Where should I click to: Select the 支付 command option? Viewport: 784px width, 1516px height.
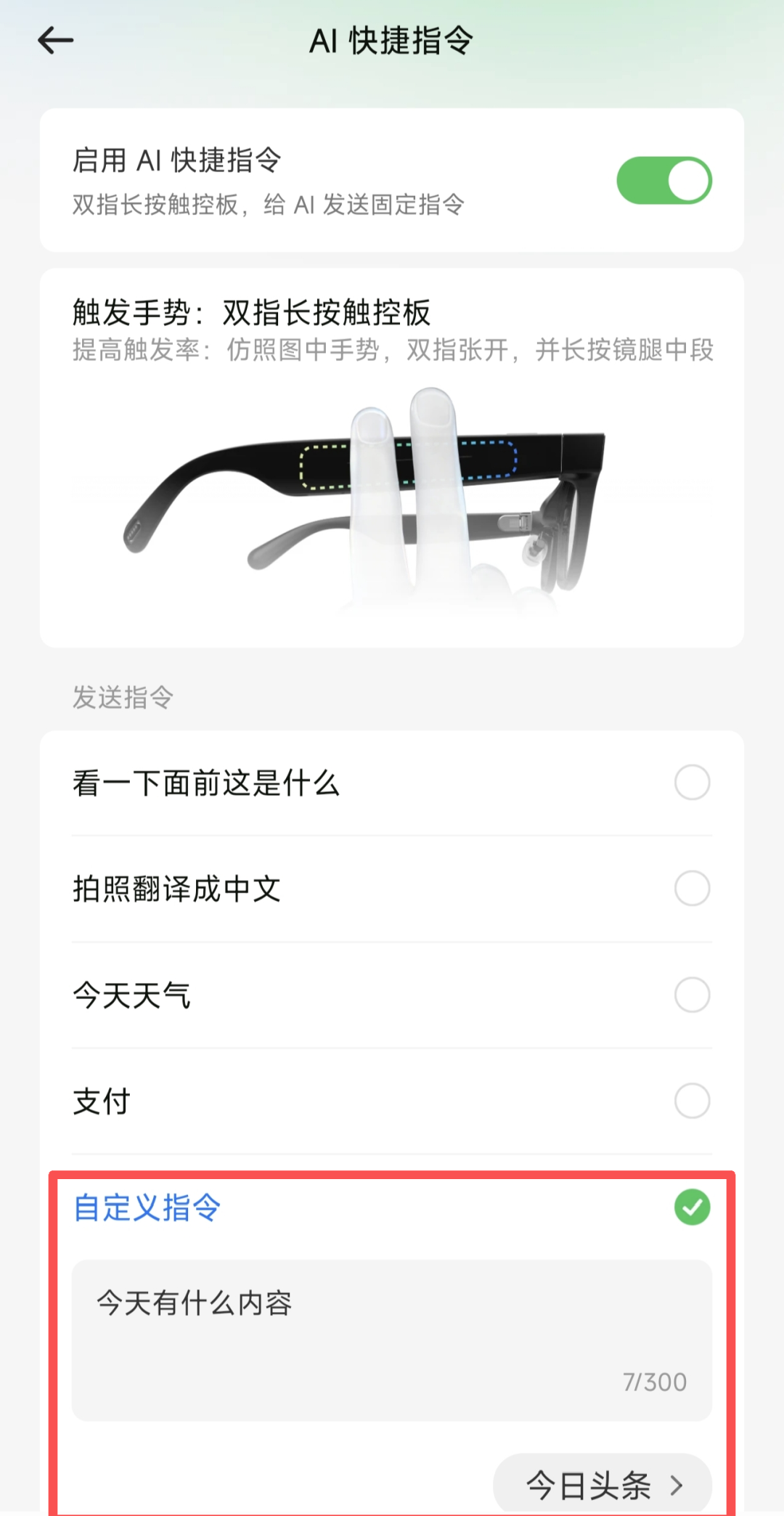coord(692,1101)
